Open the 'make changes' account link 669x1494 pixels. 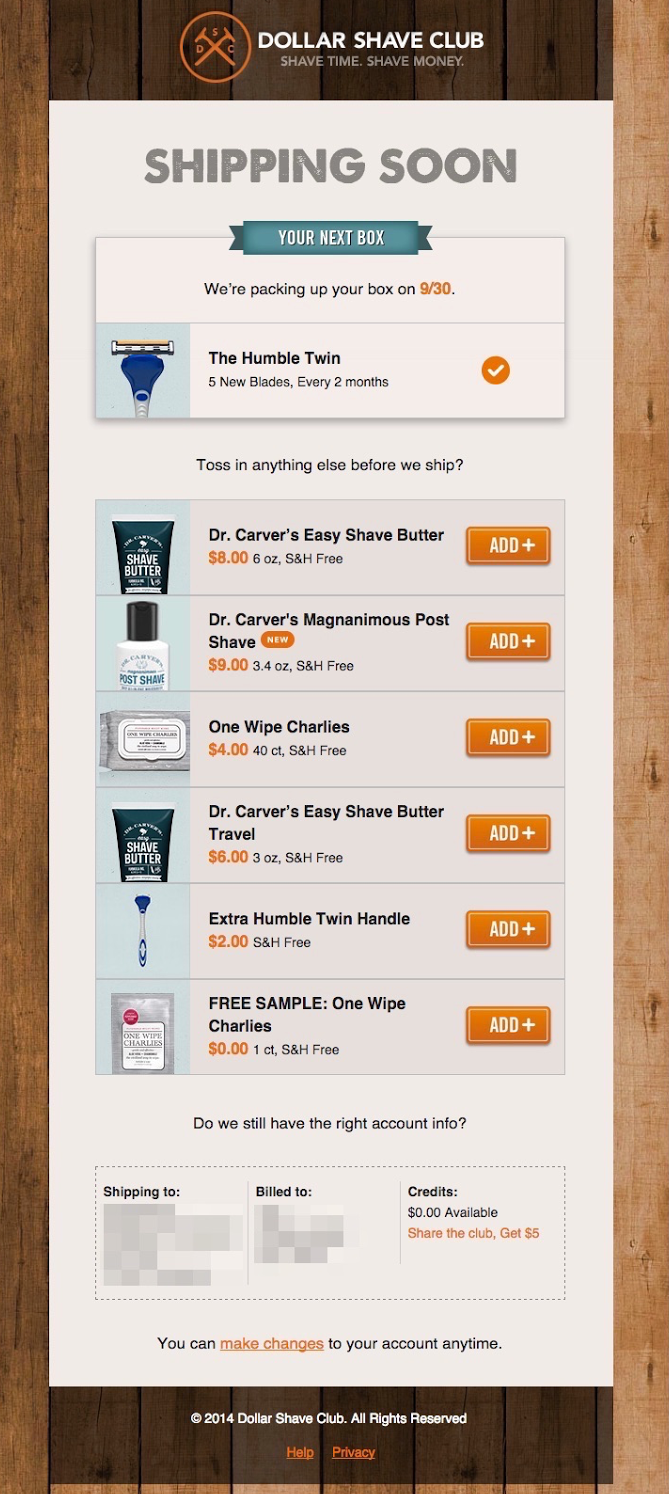point(271,1344)
